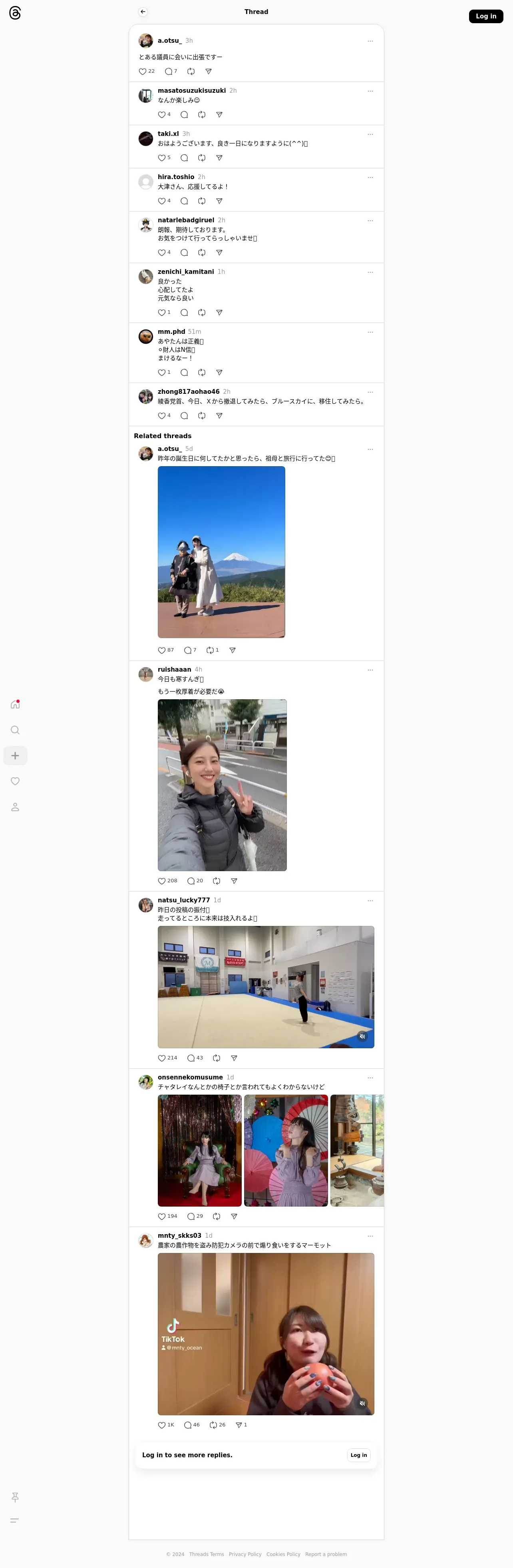This screenshot has height=1568, width=513.
Task: Repost hira.toshio's reply
Action: (x=201, y=201)
